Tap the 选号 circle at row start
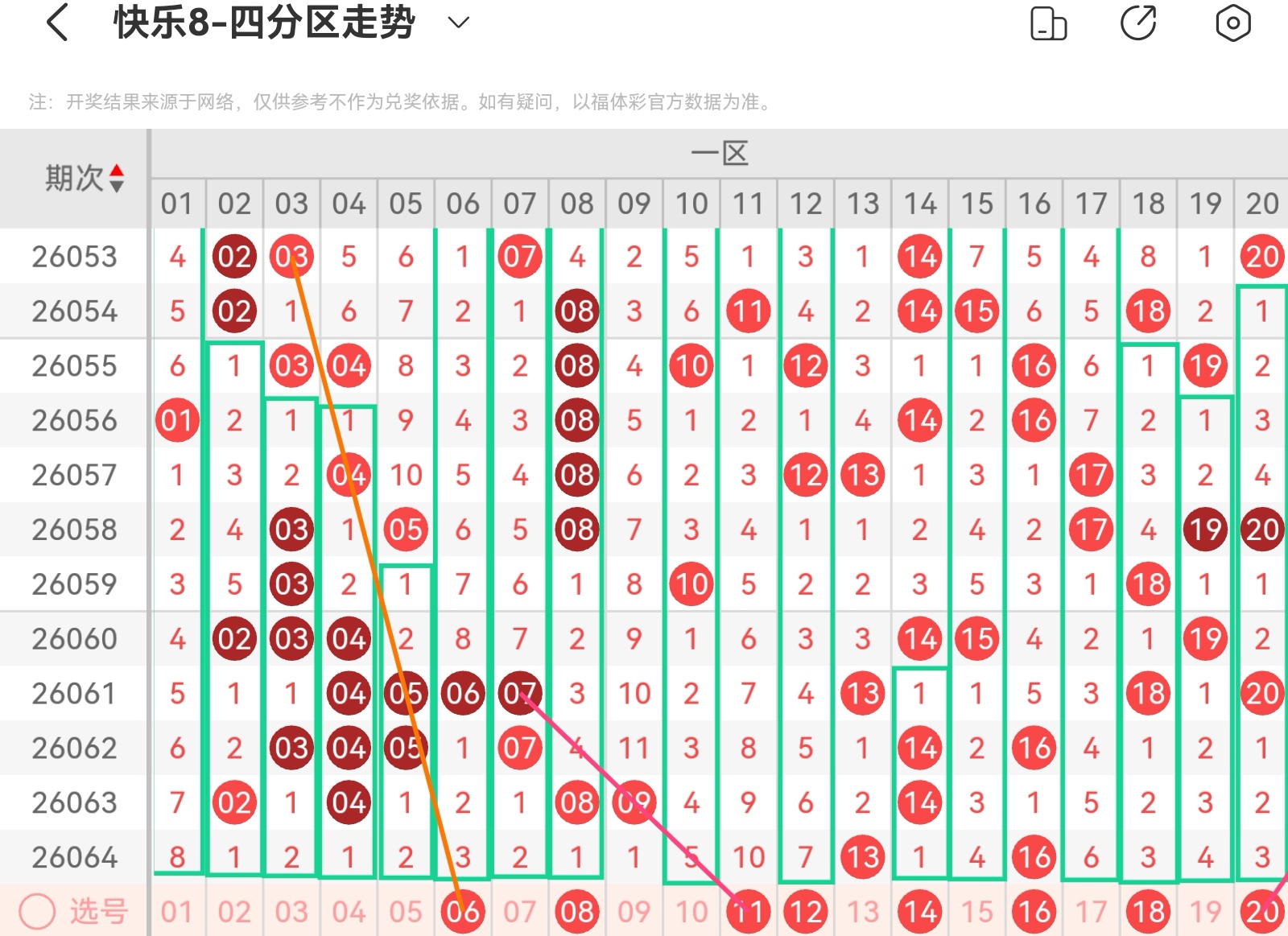This screenshot has width=1288, height=936. (x=37, y=912)
